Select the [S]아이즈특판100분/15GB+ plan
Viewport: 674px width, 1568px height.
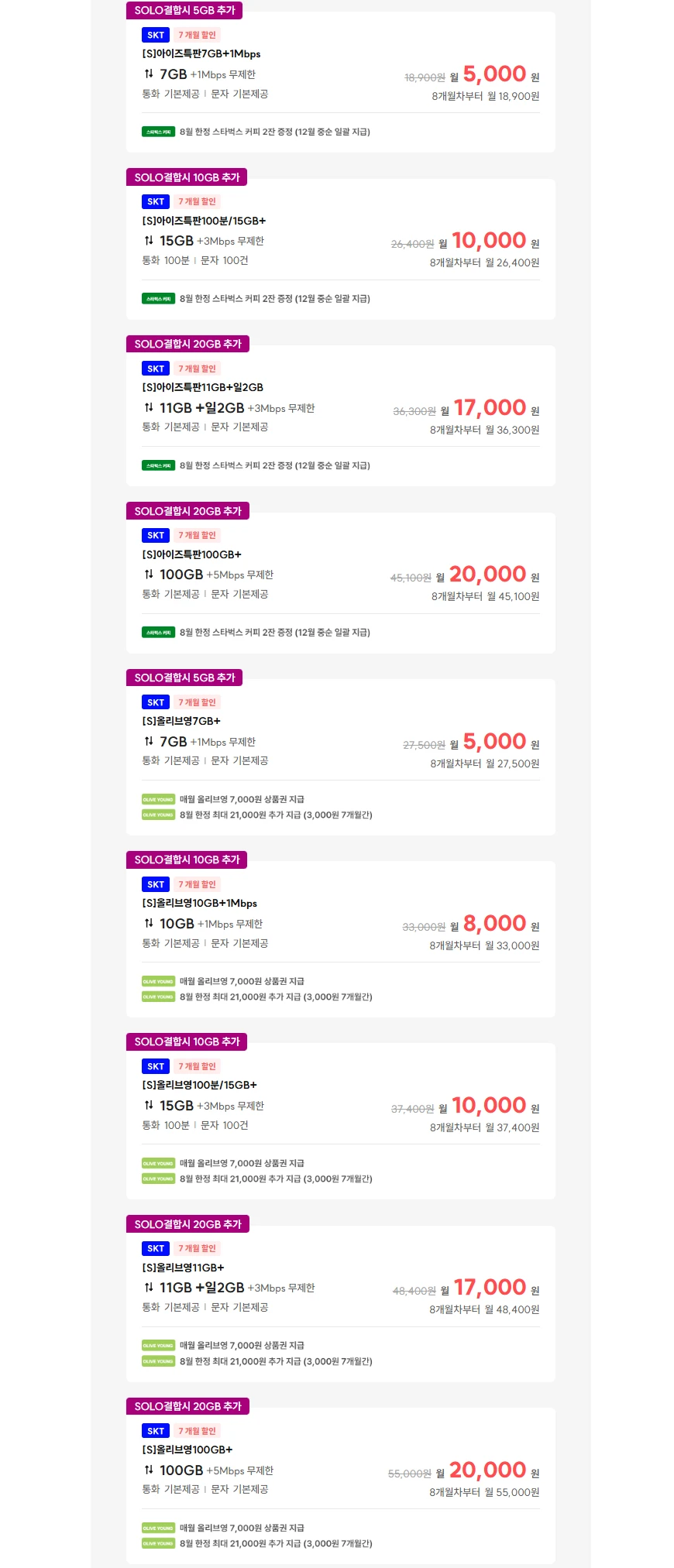tap(341, 249)
